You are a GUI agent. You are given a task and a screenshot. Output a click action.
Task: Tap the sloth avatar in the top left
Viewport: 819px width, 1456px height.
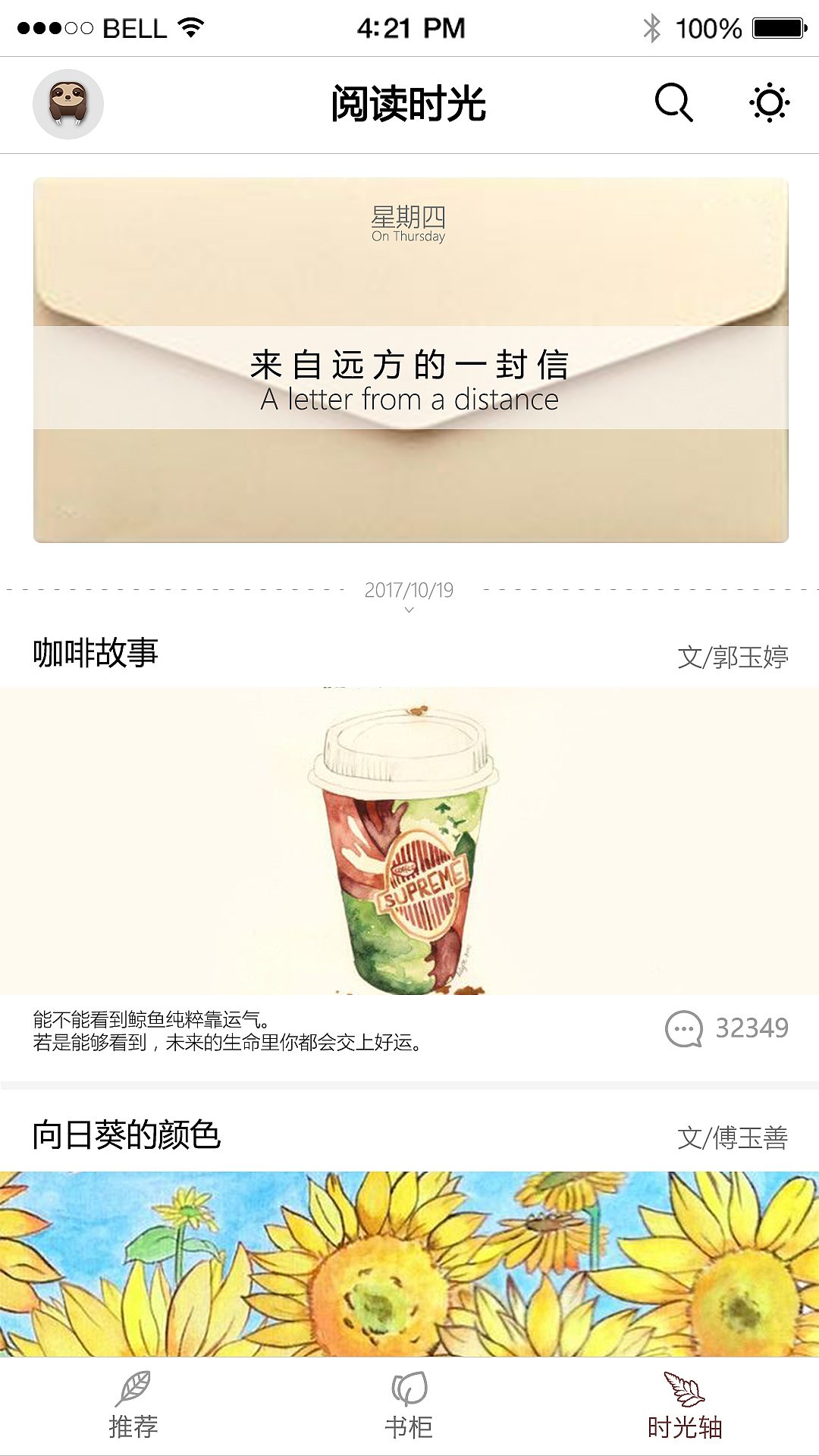(67, 103)
